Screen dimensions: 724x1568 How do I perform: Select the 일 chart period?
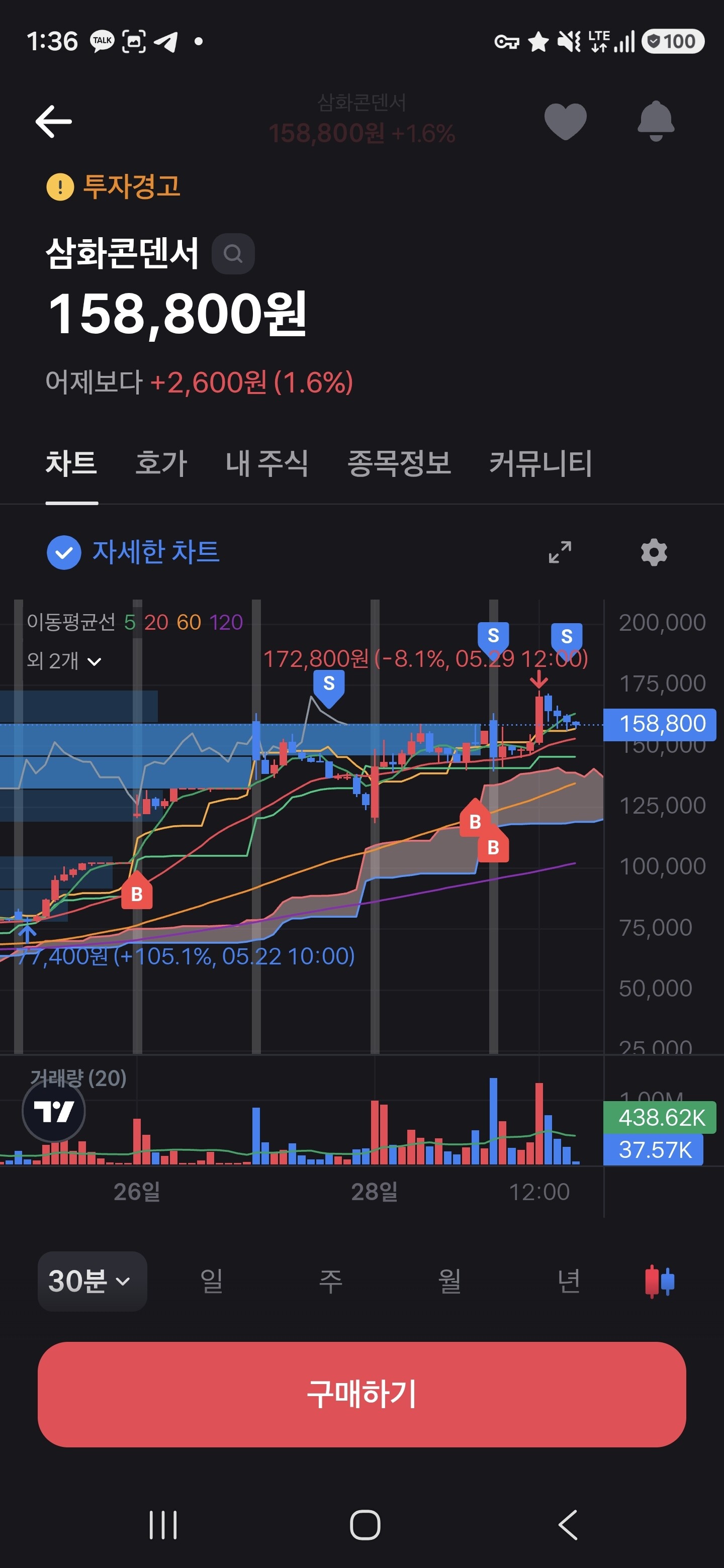(211, 1281)
